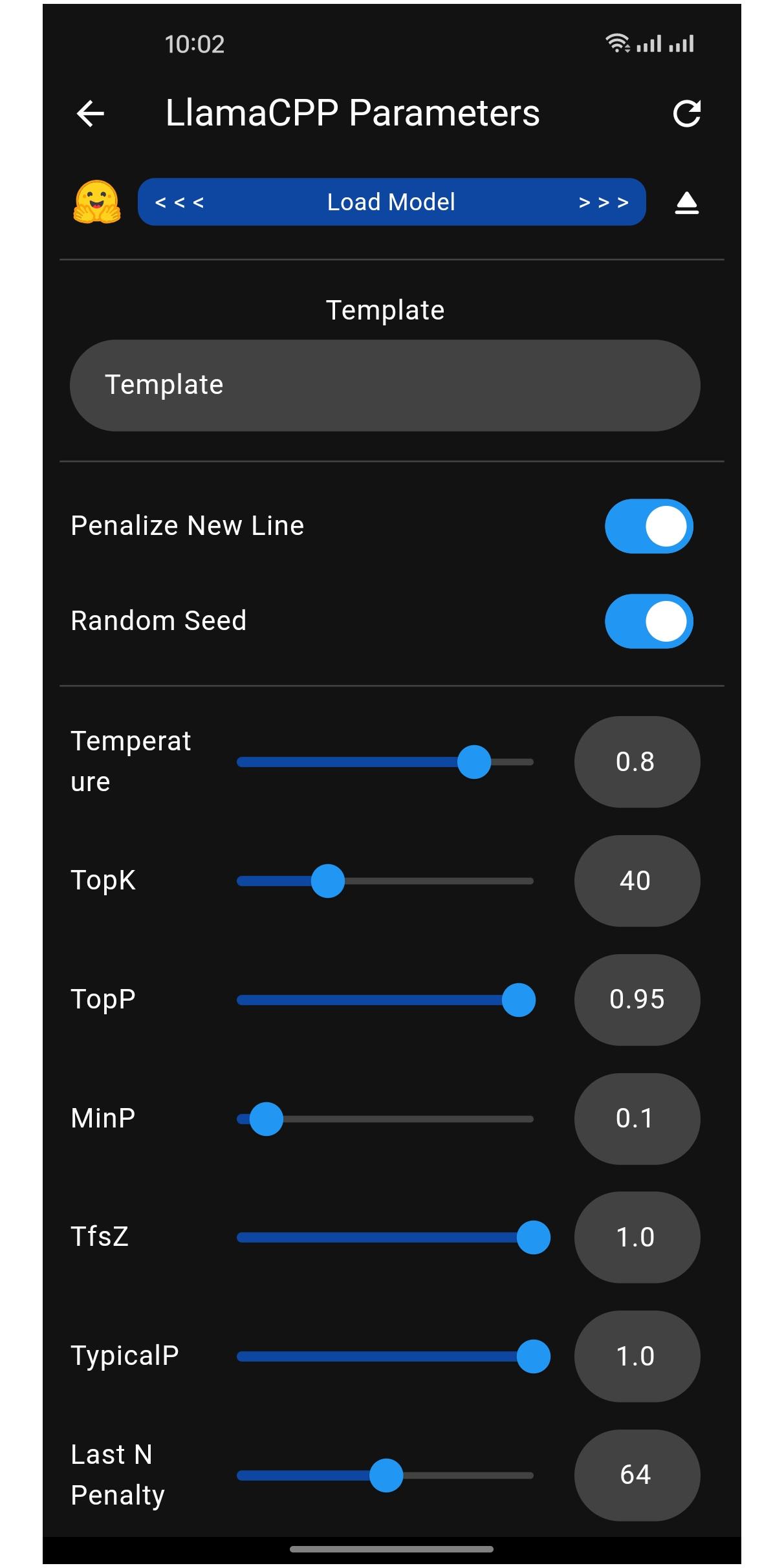Screen dimensions: 784x1568
Task: Edit the TopP value 0.95
Action: point(637,1000)
